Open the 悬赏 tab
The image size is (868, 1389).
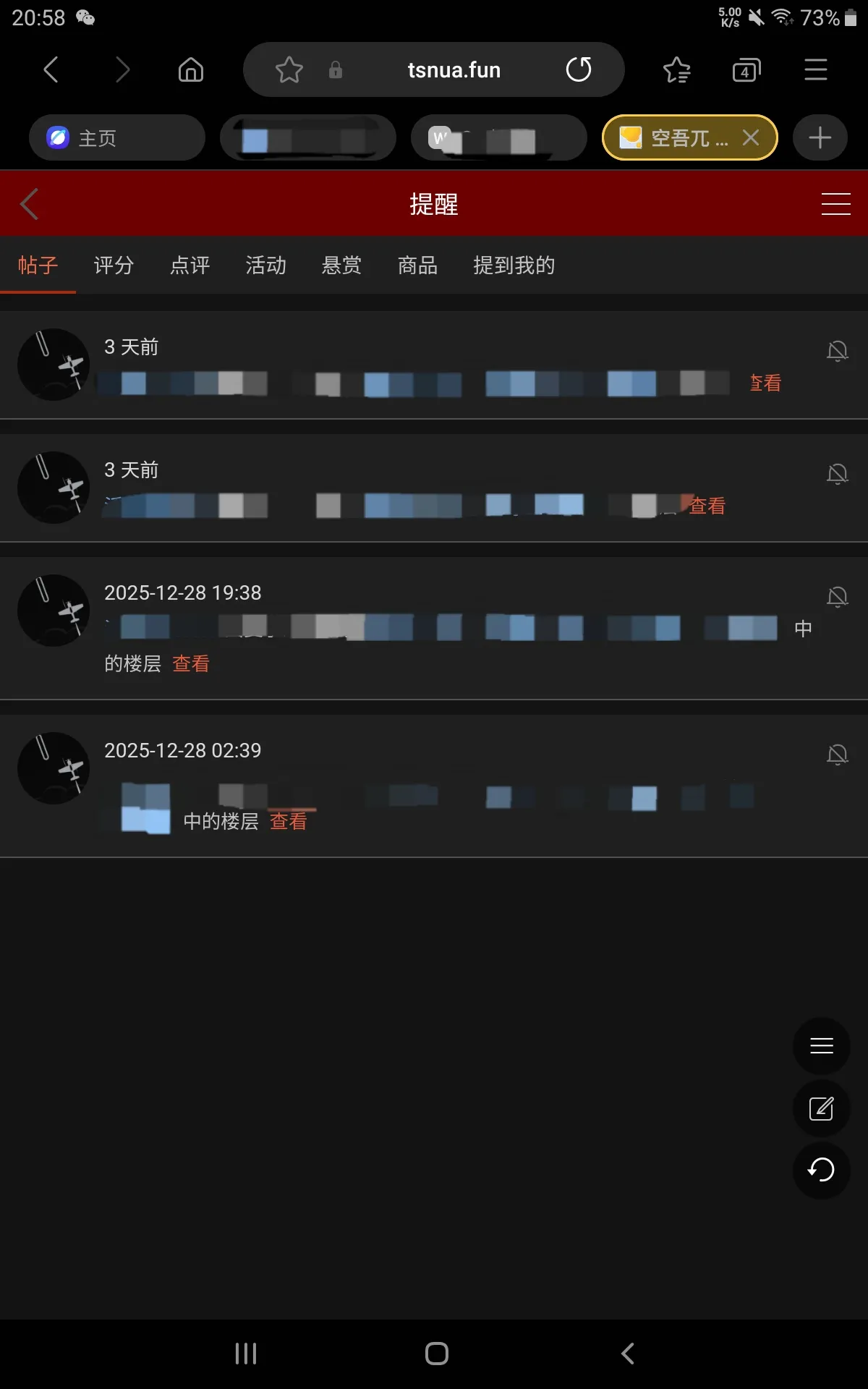(x=341, y=266)
